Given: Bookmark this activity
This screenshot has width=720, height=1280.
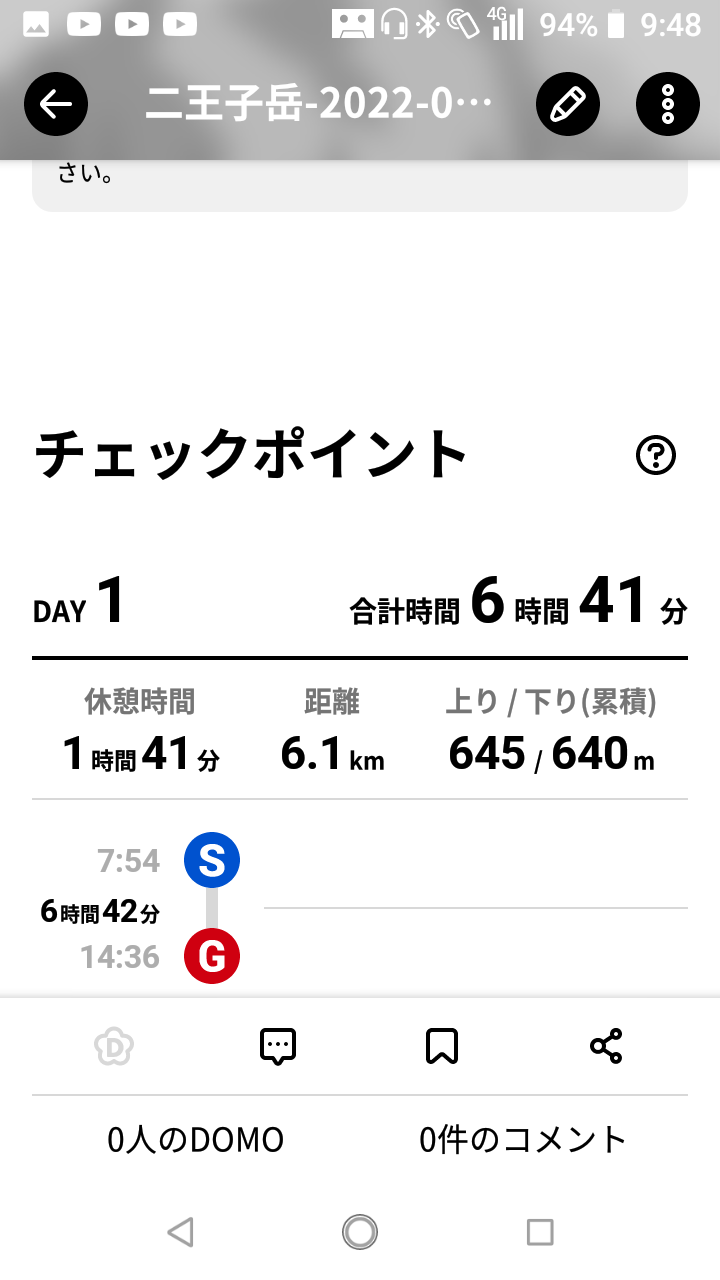Looking at the screenshot, I should pyautogui.click(x=442, y=1047).
